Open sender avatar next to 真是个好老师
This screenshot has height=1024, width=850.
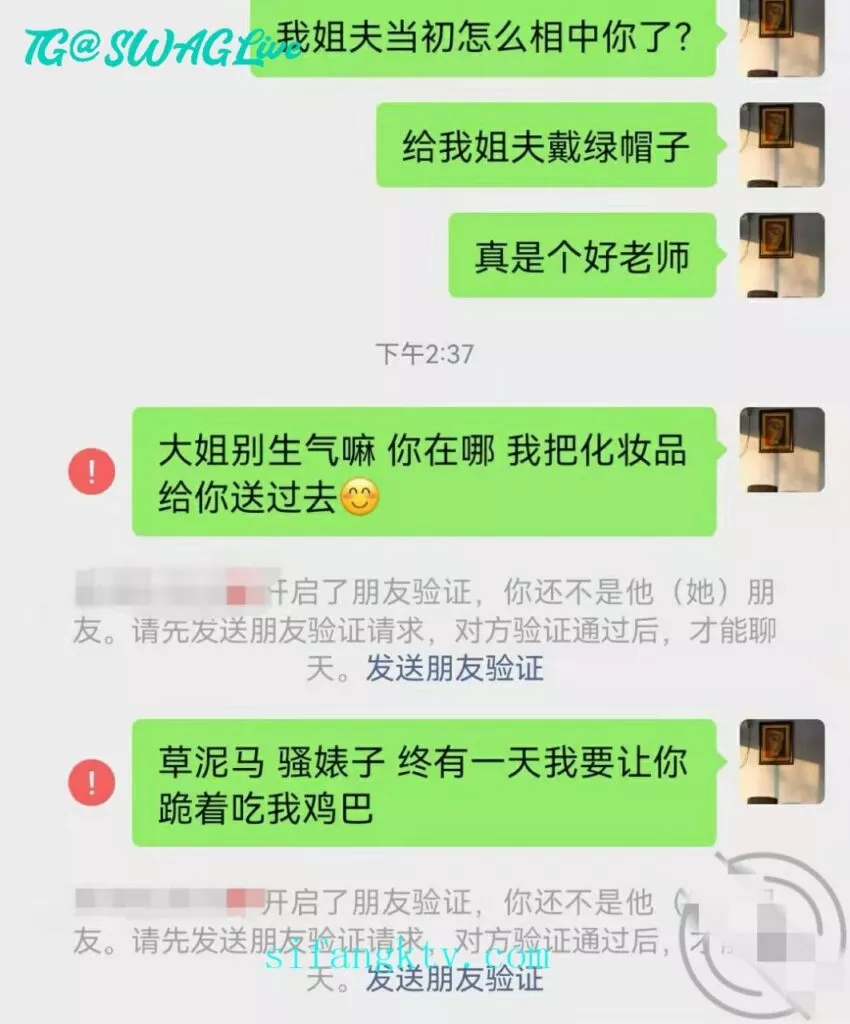pyautogui.click(x=781, y=254)
